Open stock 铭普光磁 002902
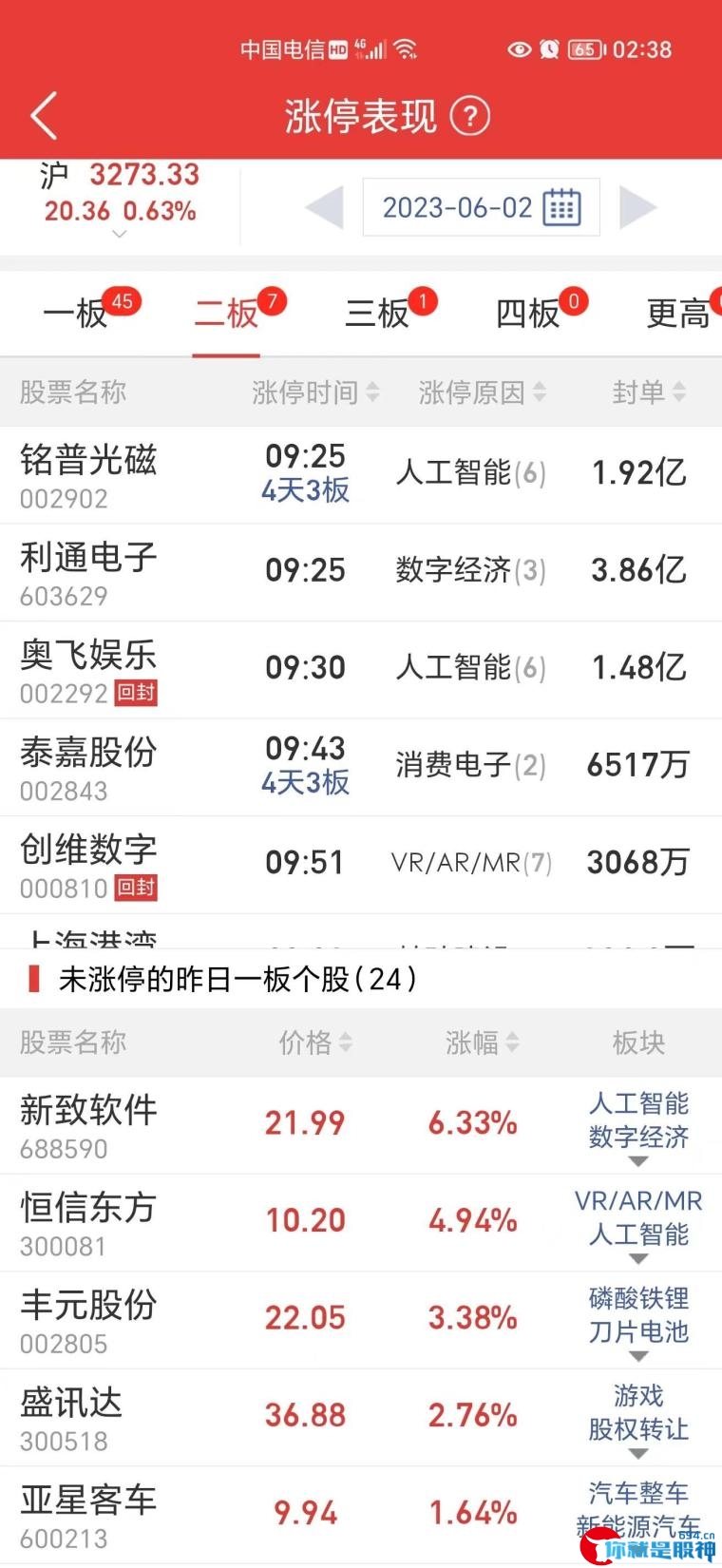Viewport: 722px width, 1568px height. (361, 474)
